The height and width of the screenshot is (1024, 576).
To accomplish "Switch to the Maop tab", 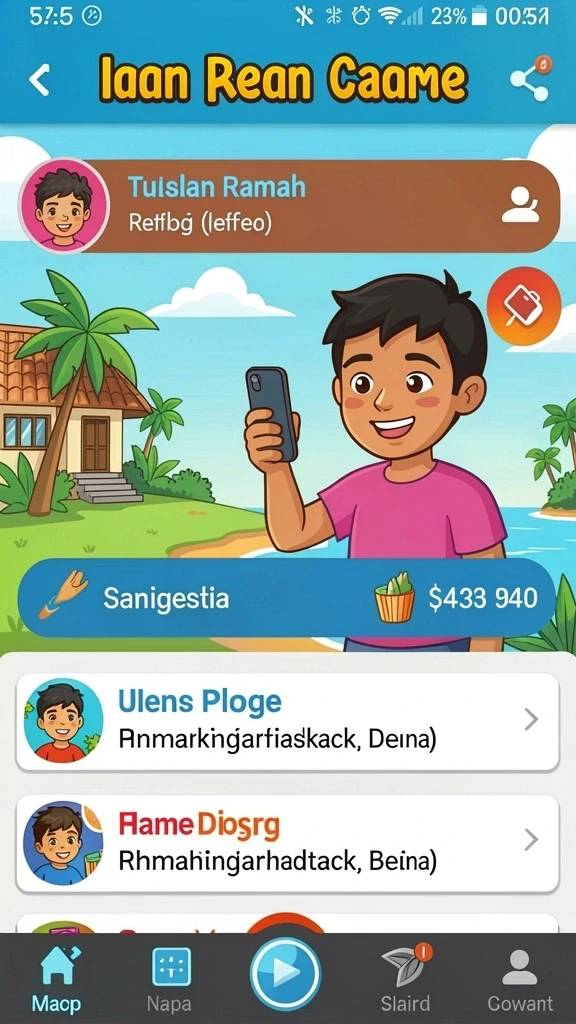I will [56, 978].
